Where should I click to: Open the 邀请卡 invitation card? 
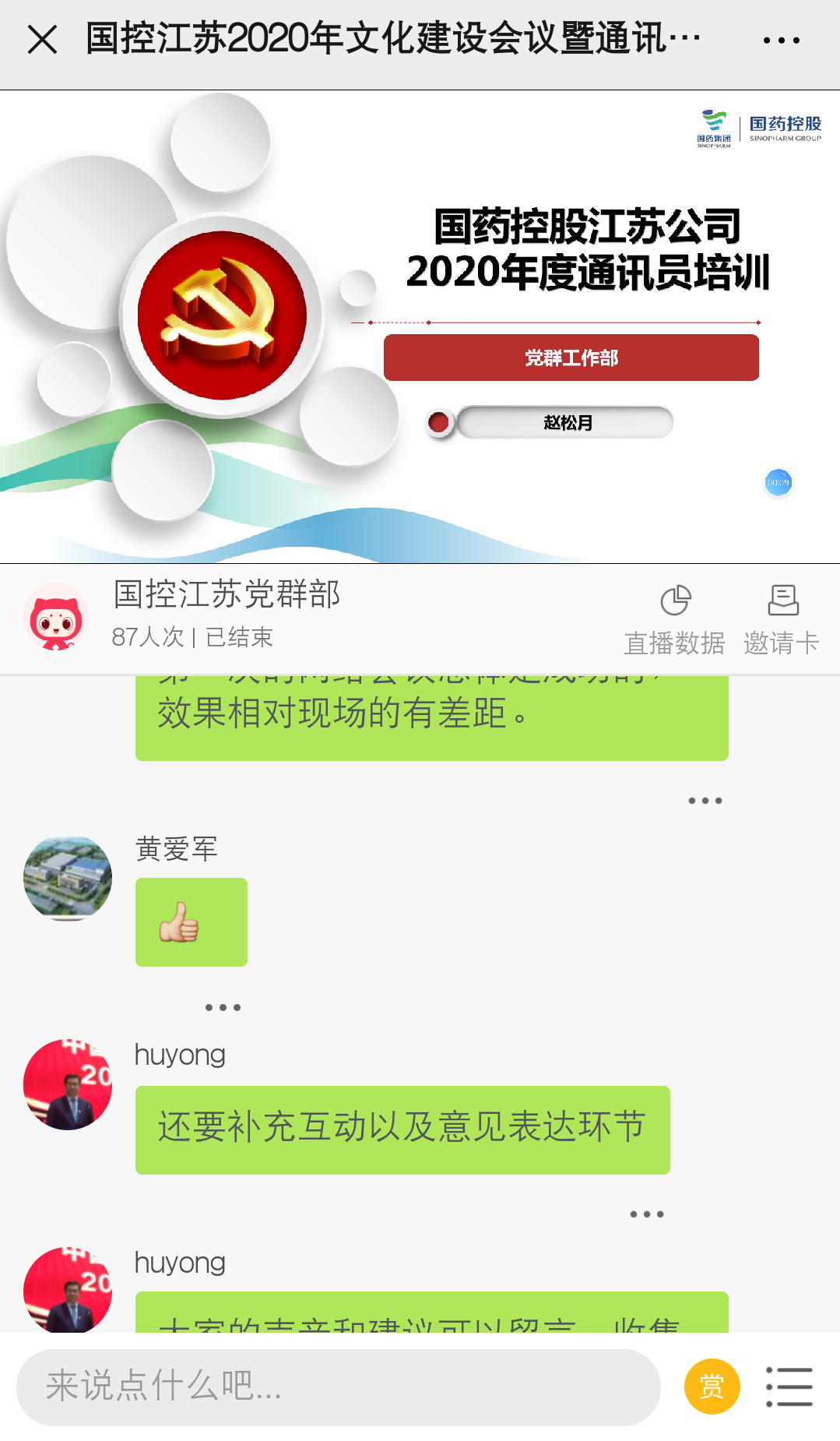click(x=782, y=620)
